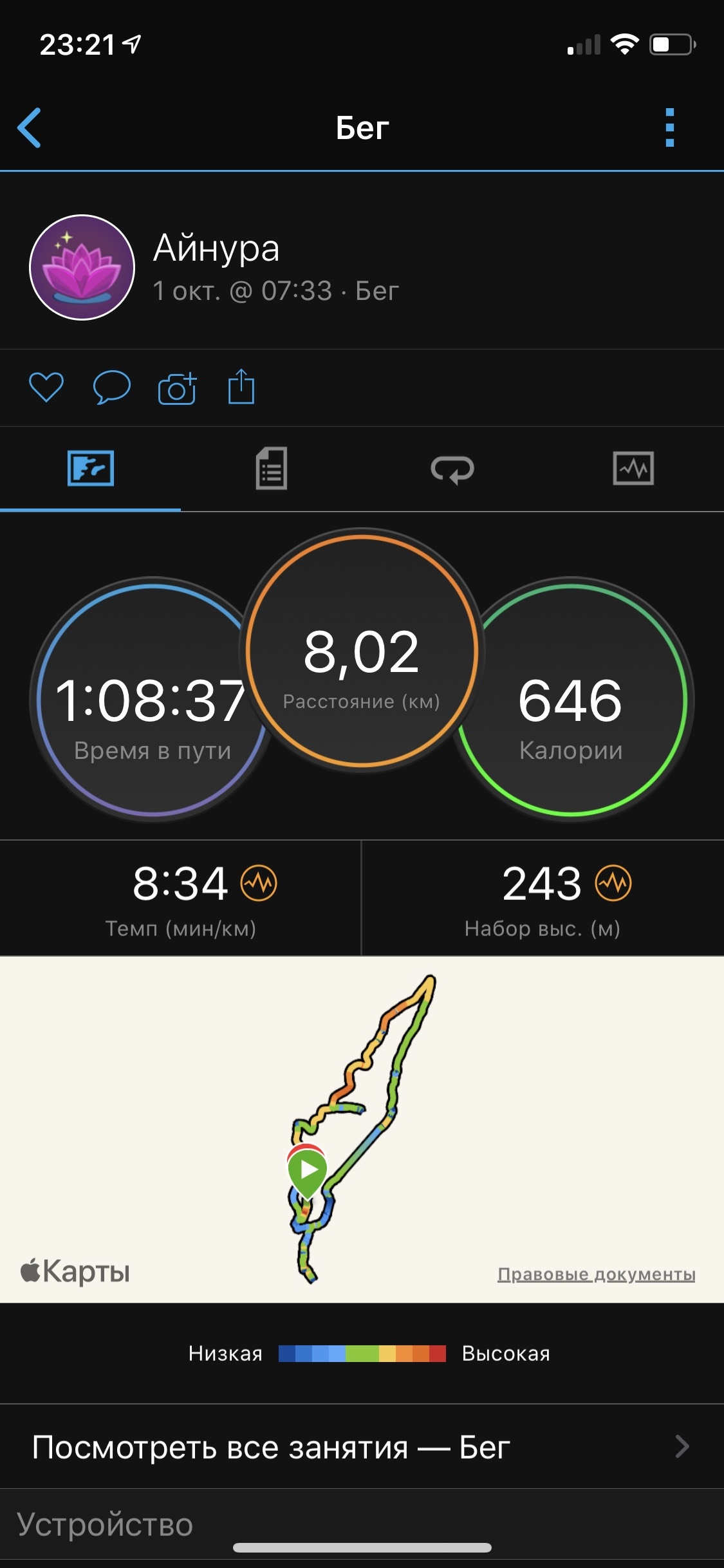The height and width of the screenshot is (1568, 724).
Task: Open Айнура's profile avatar
Action: pos(82,267)
